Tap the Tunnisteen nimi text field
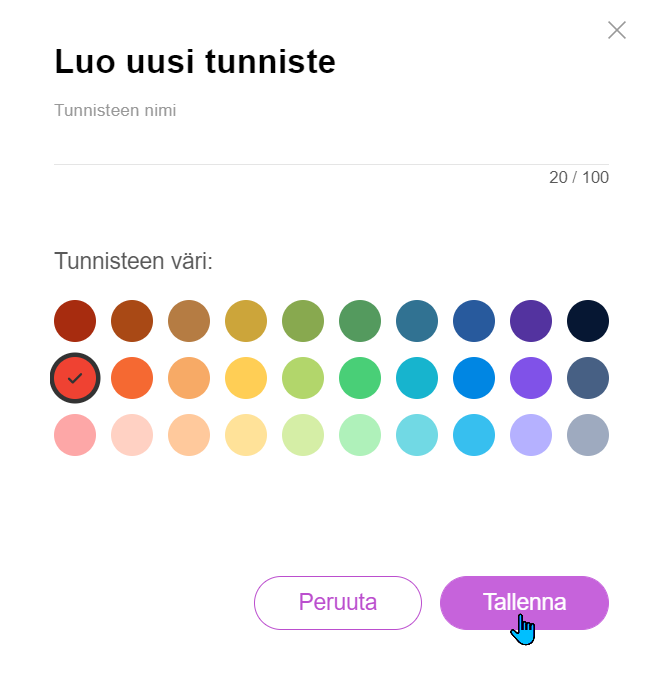 [330, 142]
